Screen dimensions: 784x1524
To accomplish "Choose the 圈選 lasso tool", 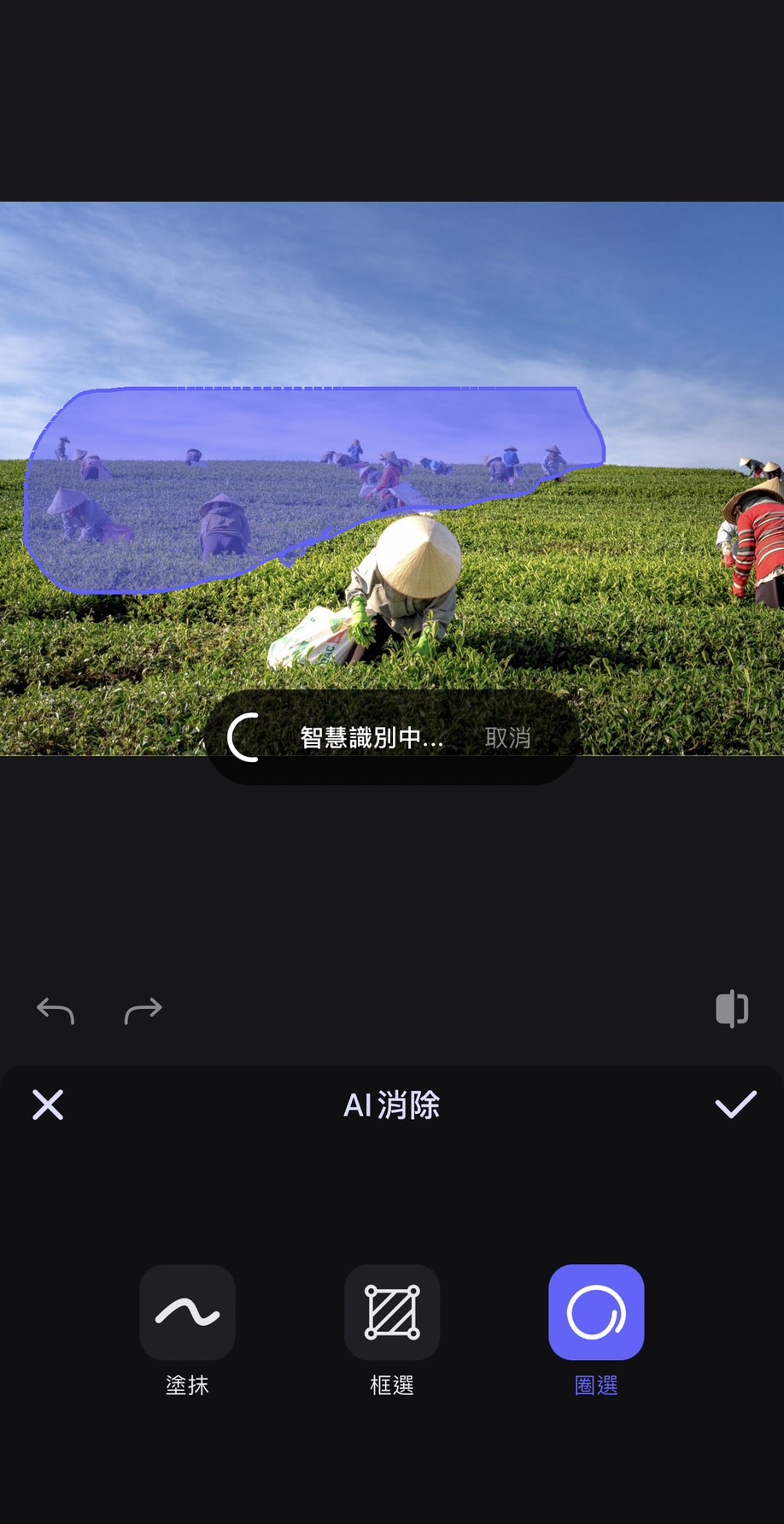I will [596, 1312].
